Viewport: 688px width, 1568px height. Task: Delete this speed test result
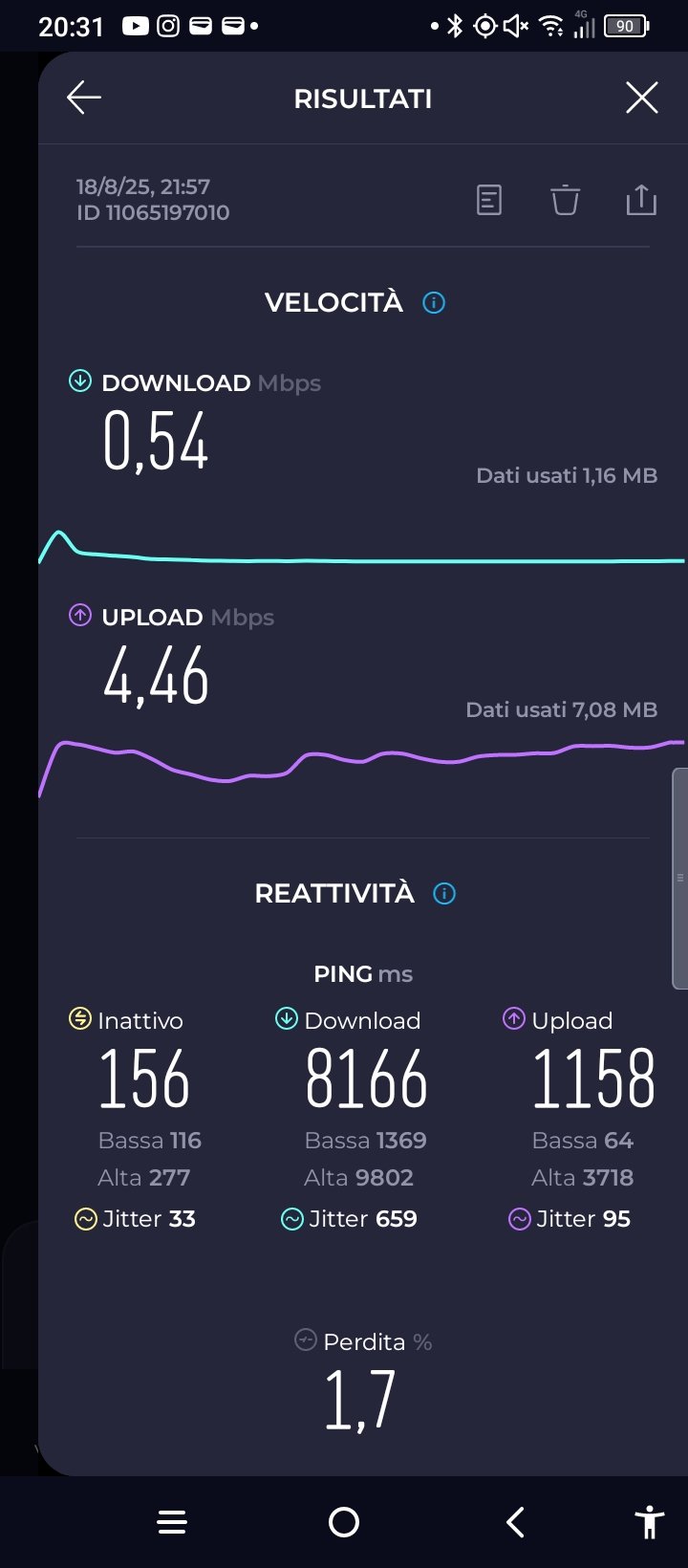pos(565,200)
